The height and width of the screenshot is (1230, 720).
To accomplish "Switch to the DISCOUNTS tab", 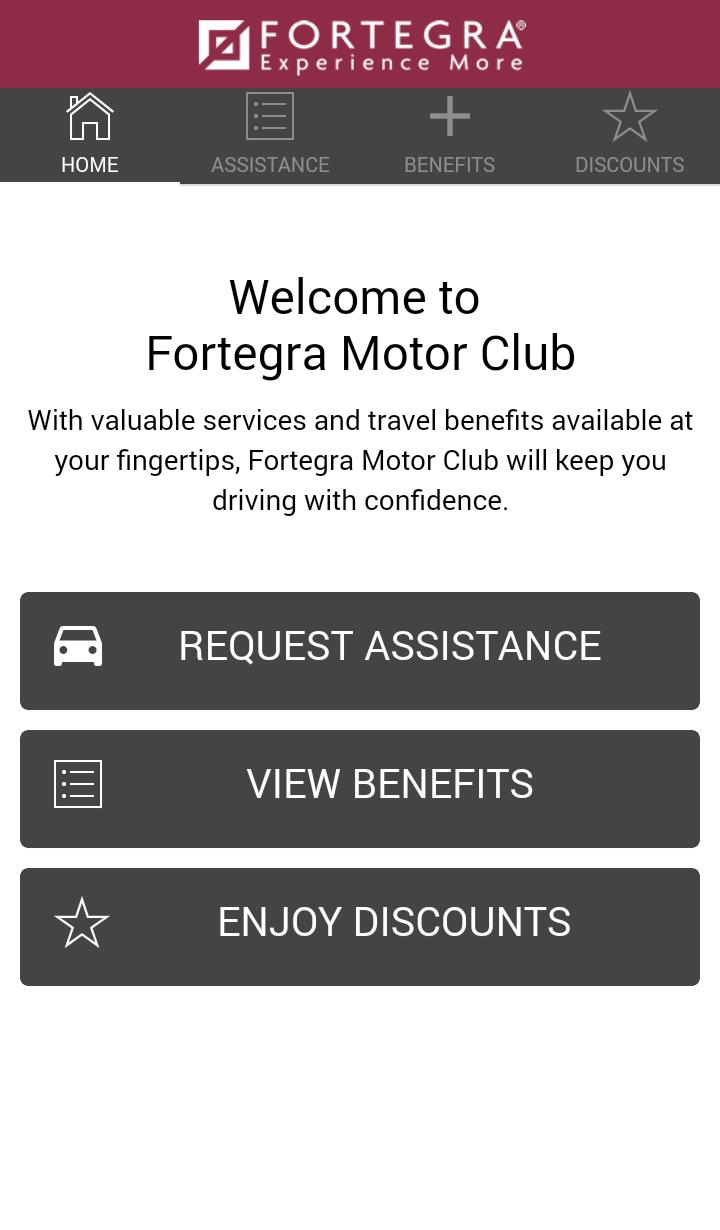I will pos(629,164).
